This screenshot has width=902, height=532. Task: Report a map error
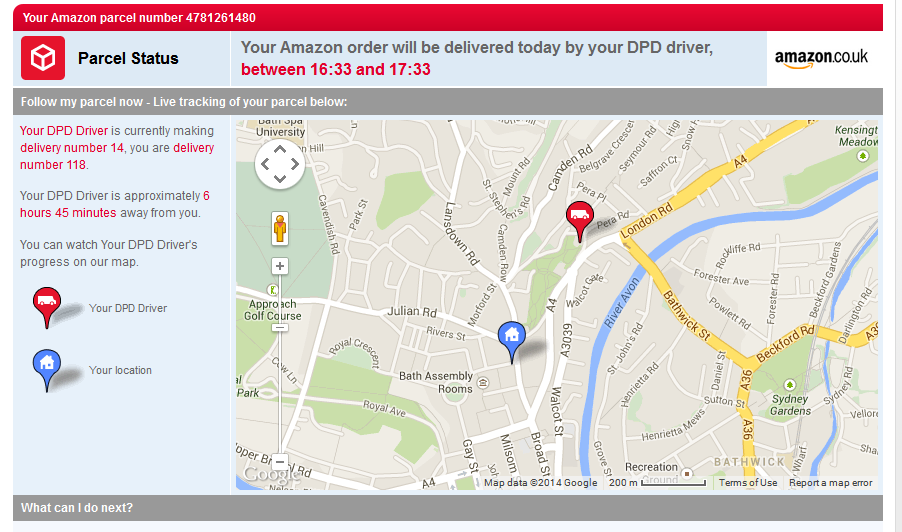pos(830,483)
